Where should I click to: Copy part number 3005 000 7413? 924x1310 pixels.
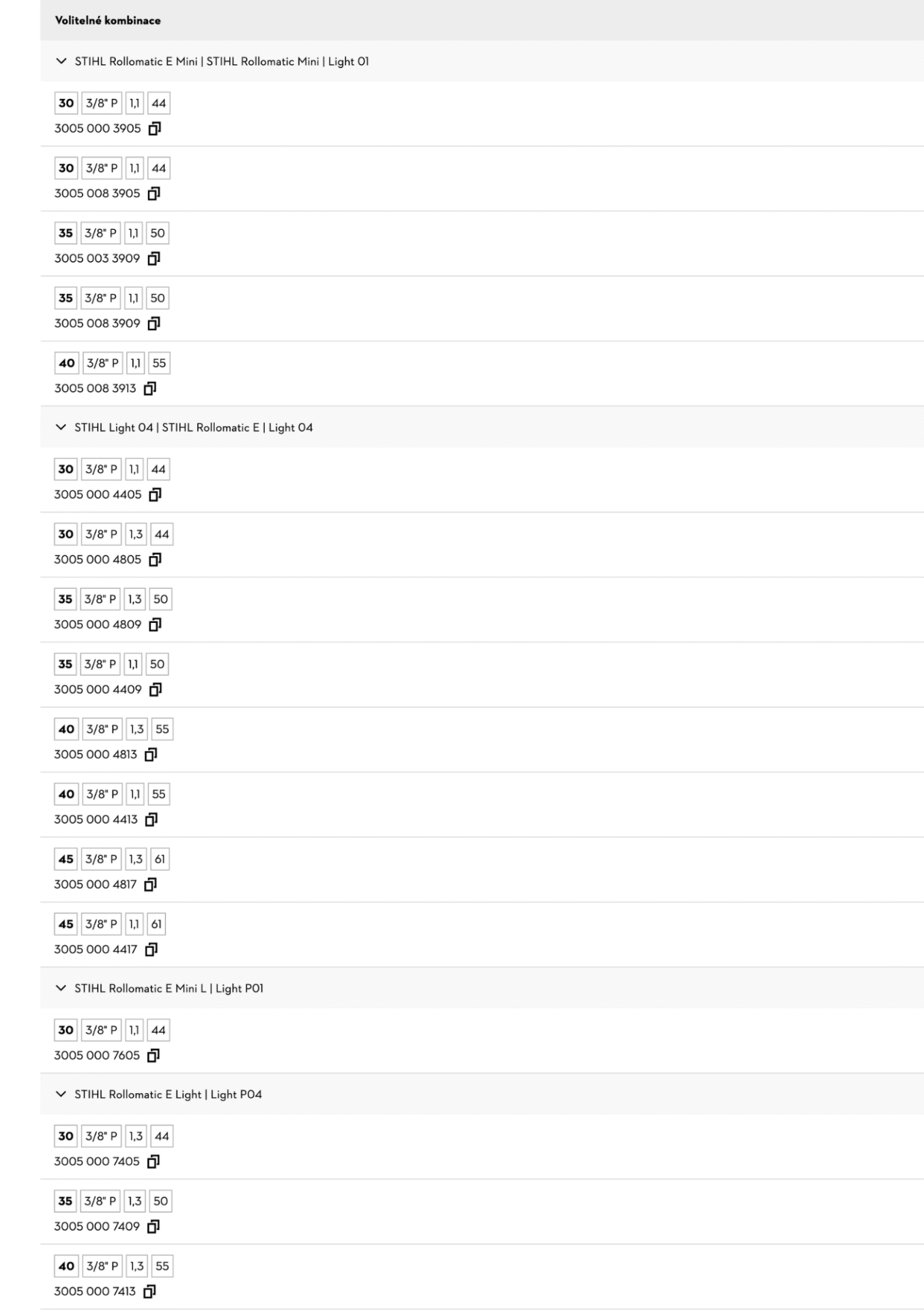point(149,1292)
